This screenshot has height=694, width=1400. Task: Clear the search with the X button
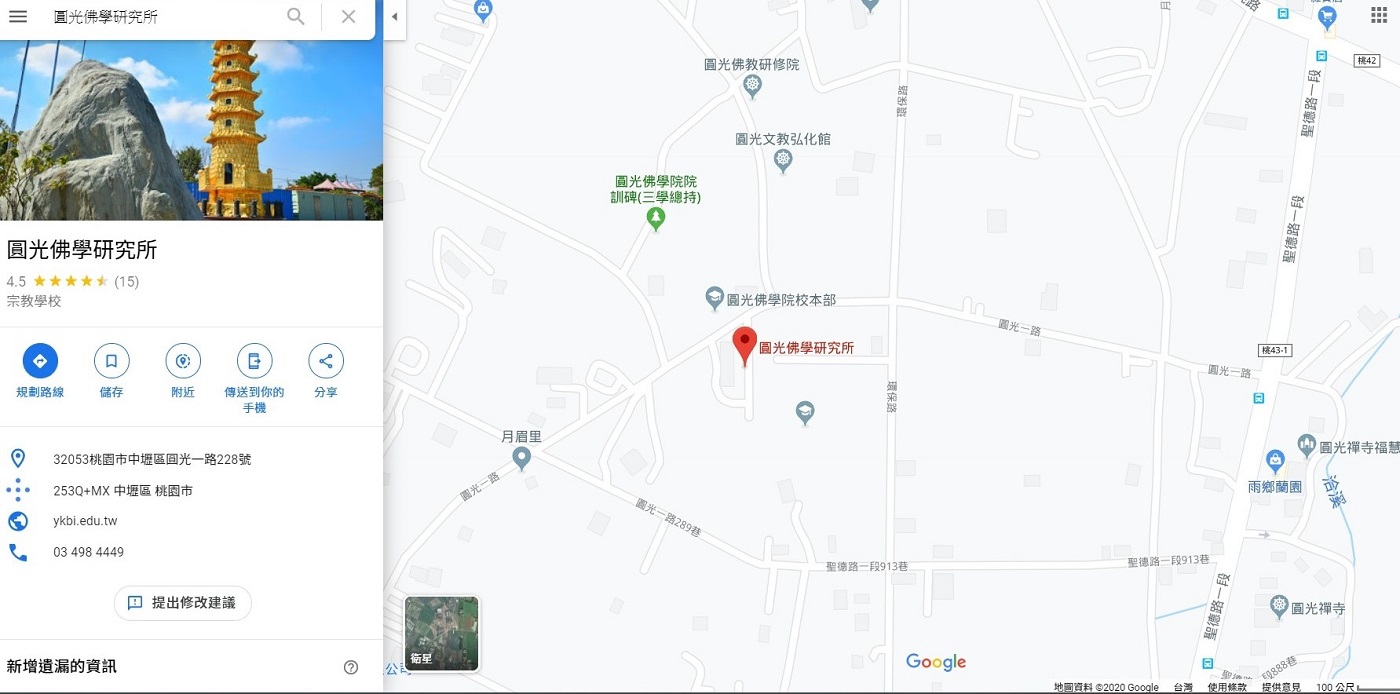(x=348, y=16)
